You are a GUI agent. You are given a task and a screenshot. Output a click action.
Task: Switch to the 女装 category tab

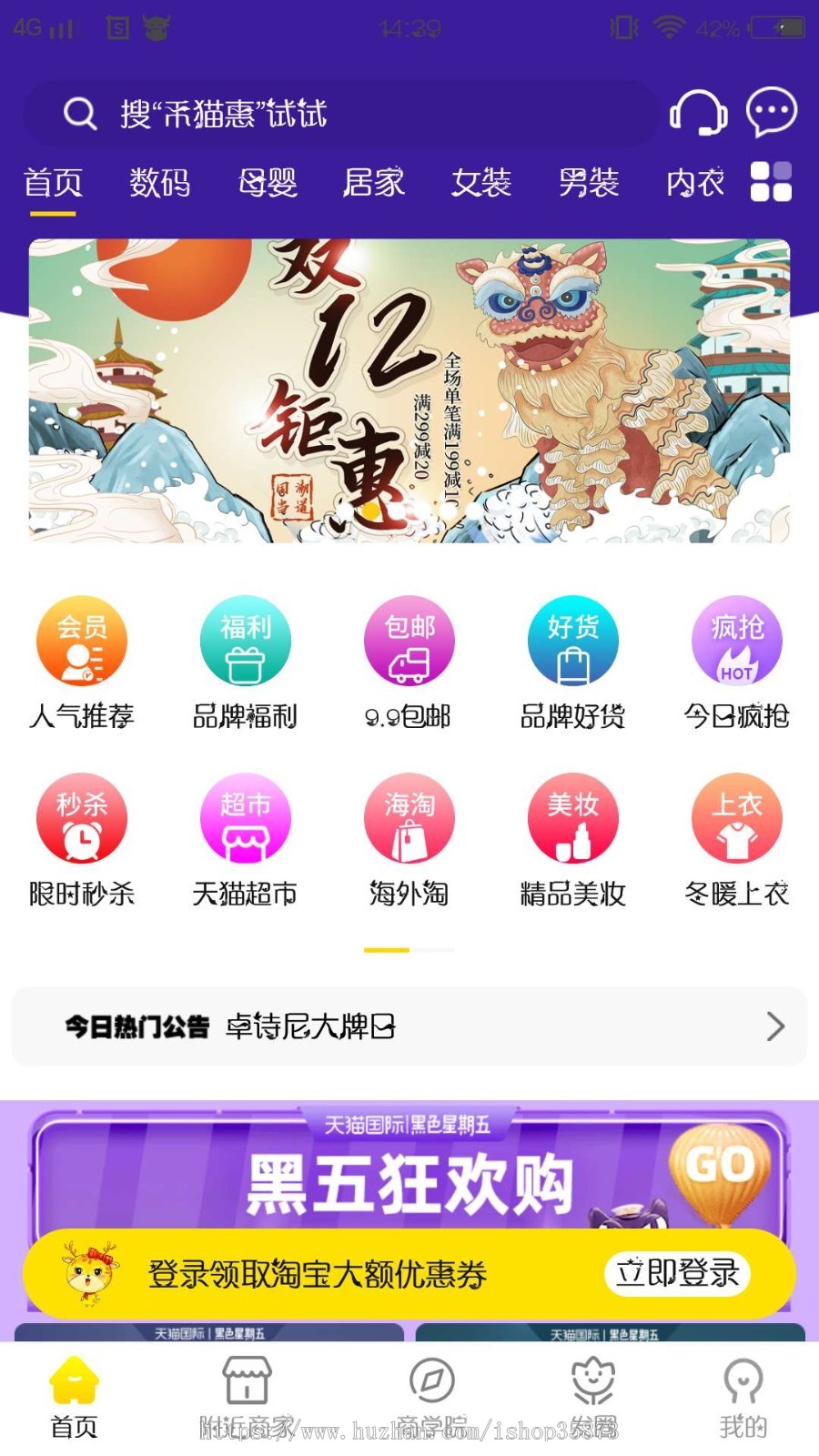tap(481, 183)
